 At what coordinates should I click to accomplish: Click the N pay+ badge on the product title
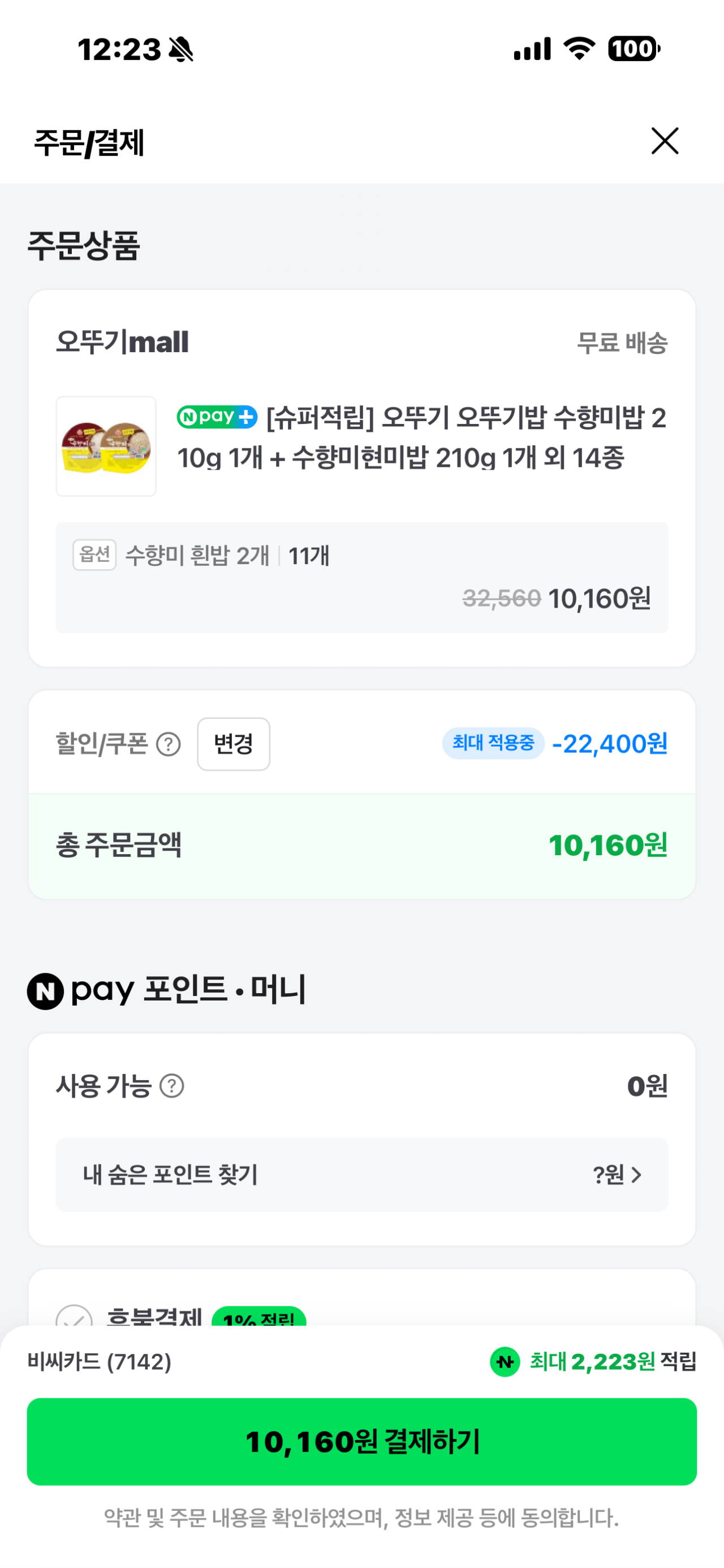pyautogui.click(x=216, y=418)
